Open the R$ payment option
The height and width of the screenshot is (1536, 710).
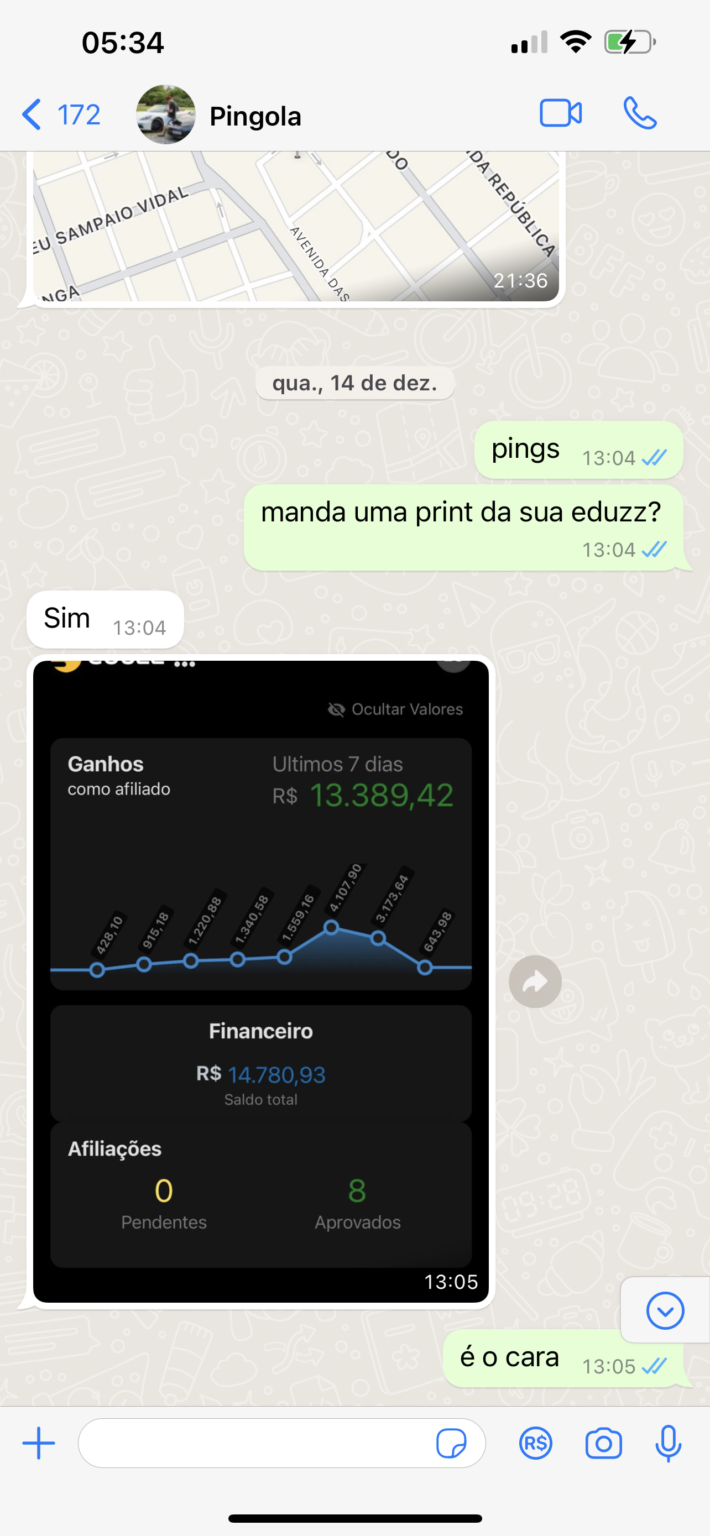pos(536,1443)
